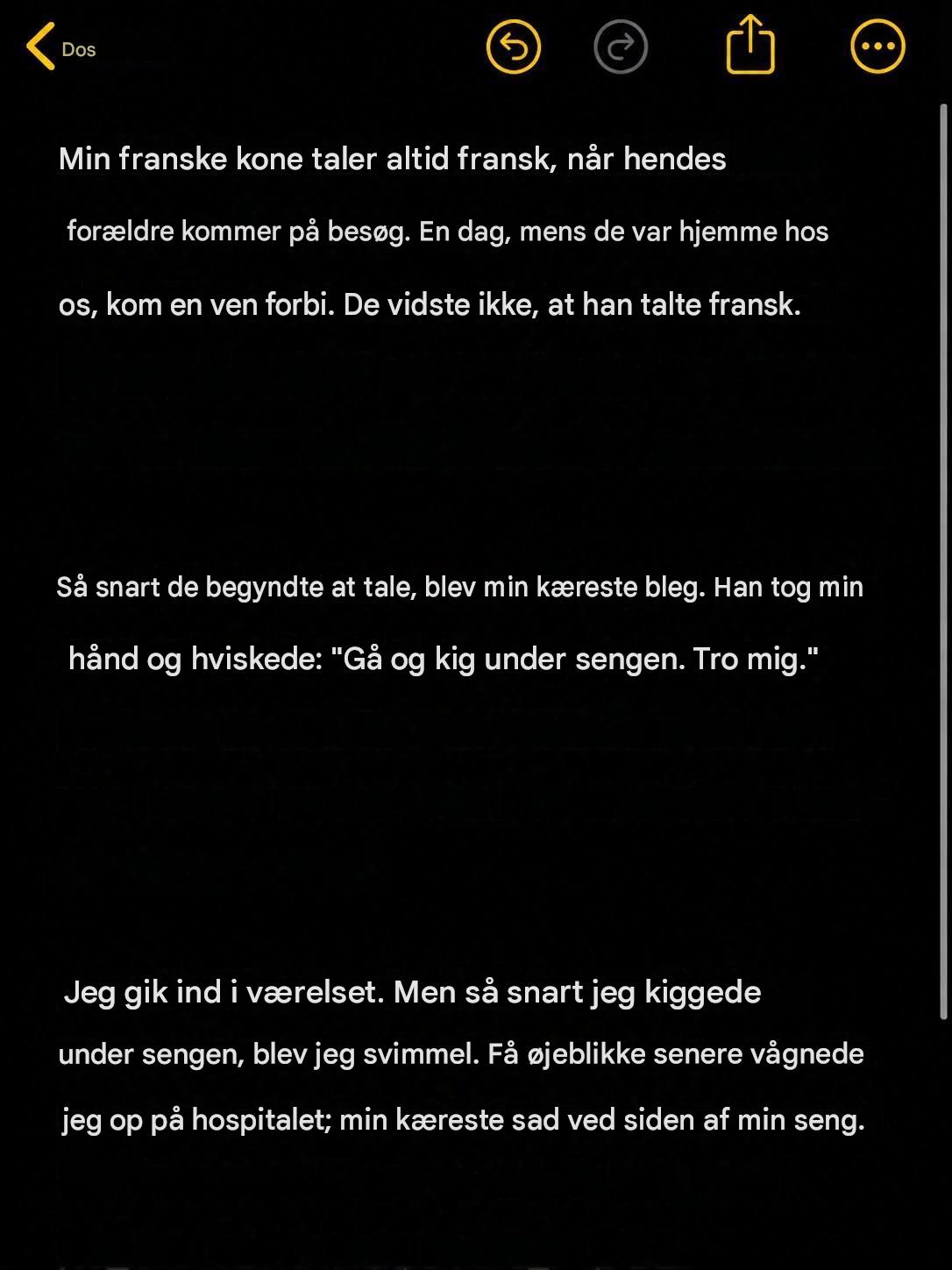Share this note
This screenshot has height=1270, width=952.
750,45
